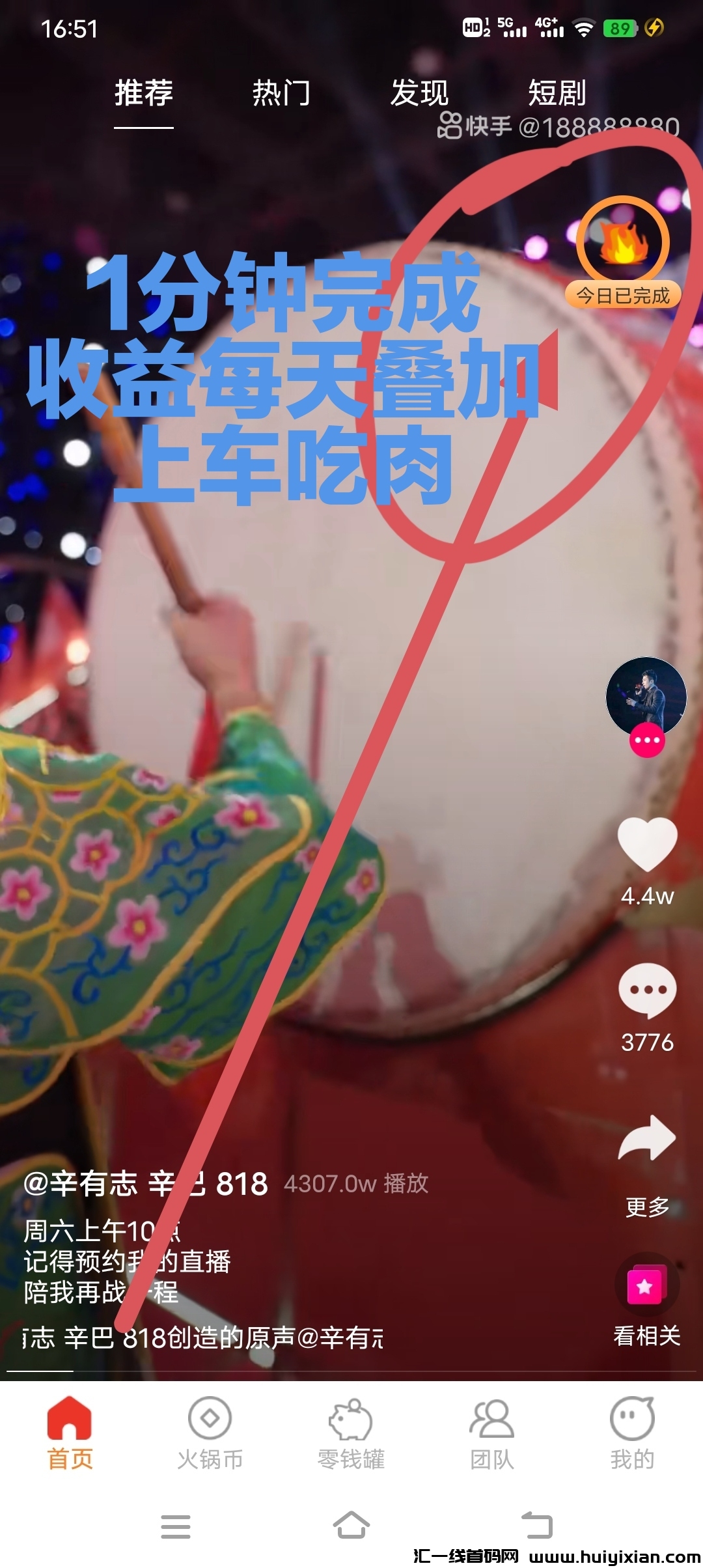Share the video via 更多 arrow
The width and height of the screenshot is (703, 1568).
click(647, 1139)
